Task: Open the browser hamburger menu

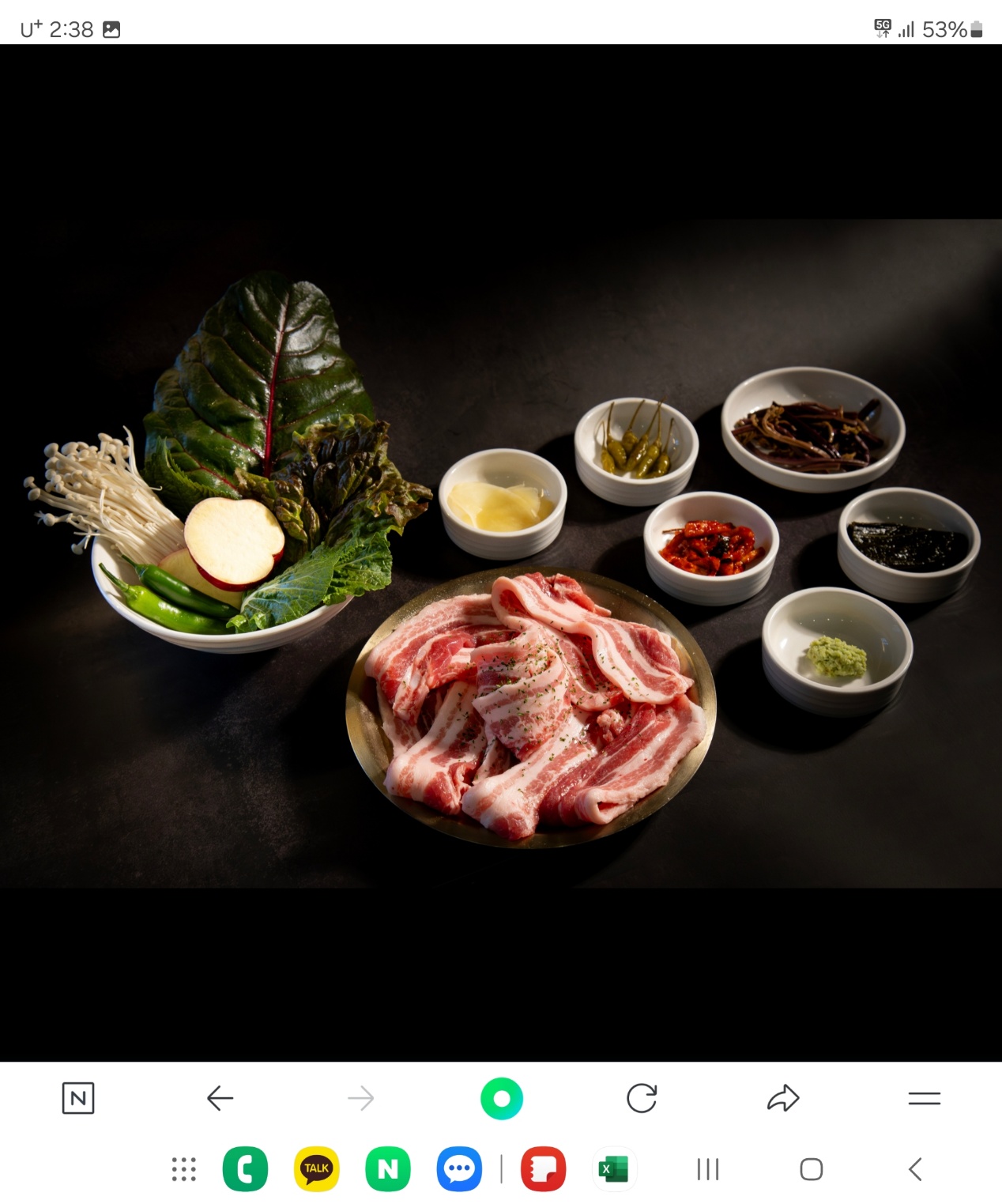Action: point(924,1098)
